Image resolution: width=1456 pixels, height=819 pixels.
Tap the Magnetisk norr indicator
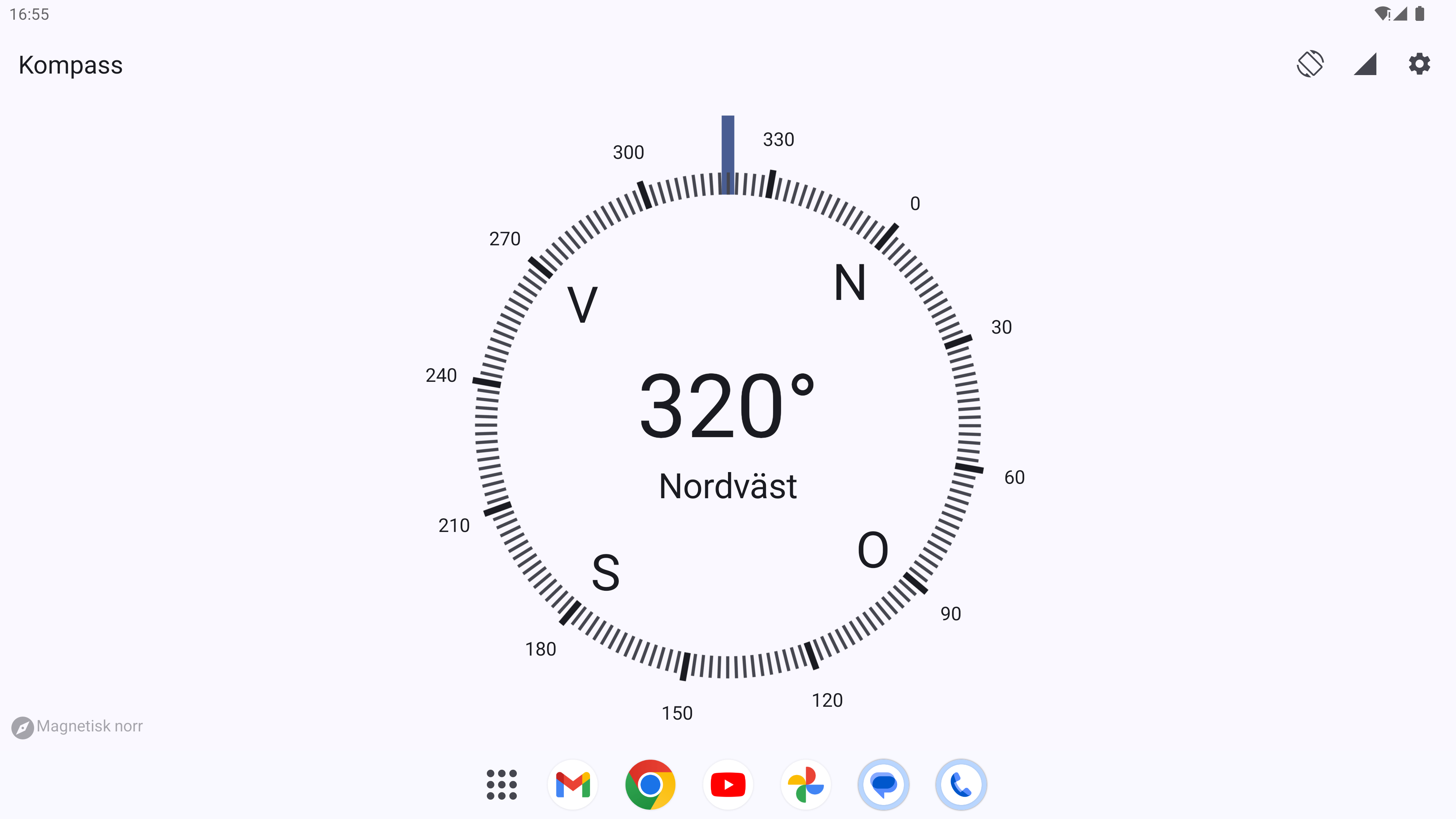[x=77, y=727]
